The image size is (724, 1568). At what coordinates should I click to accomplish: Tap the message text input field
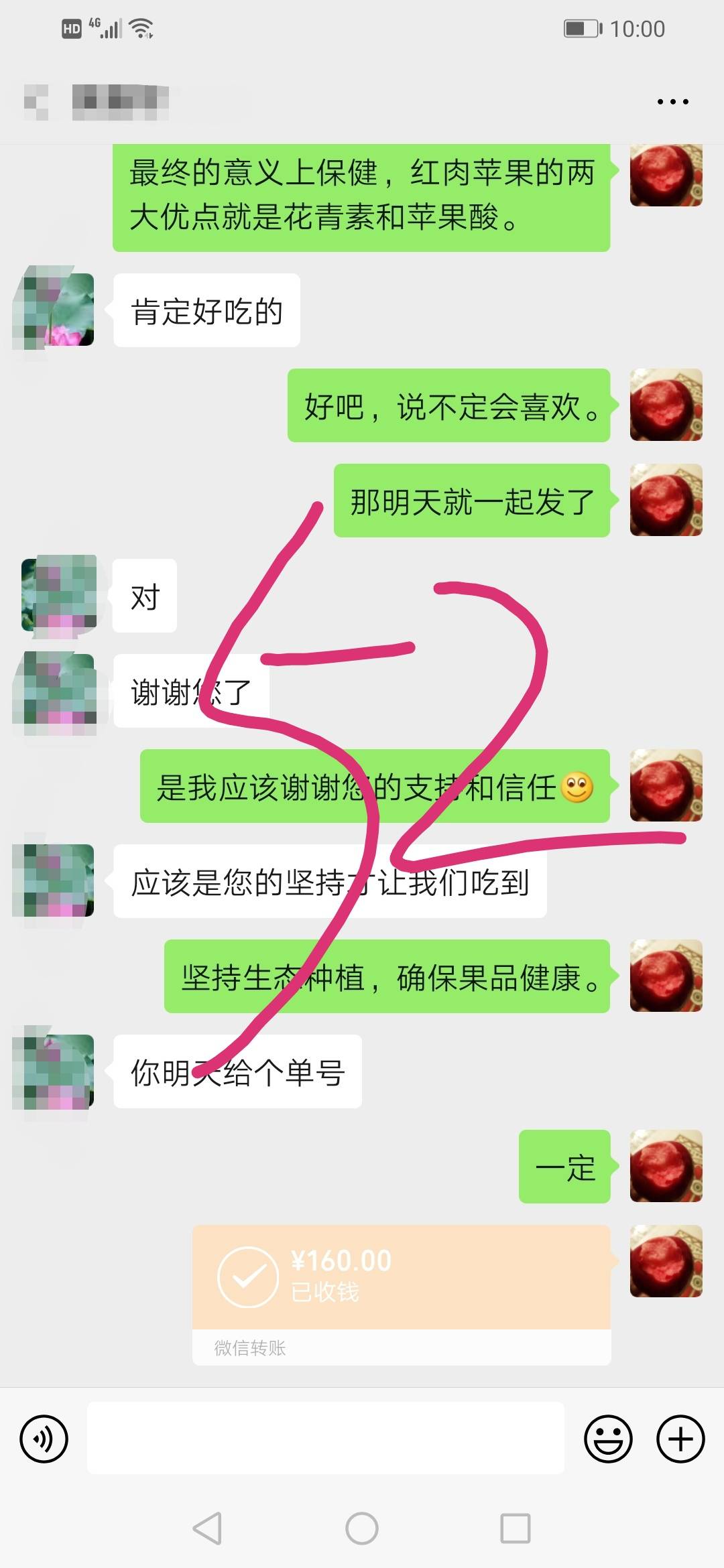(325, 1438)
